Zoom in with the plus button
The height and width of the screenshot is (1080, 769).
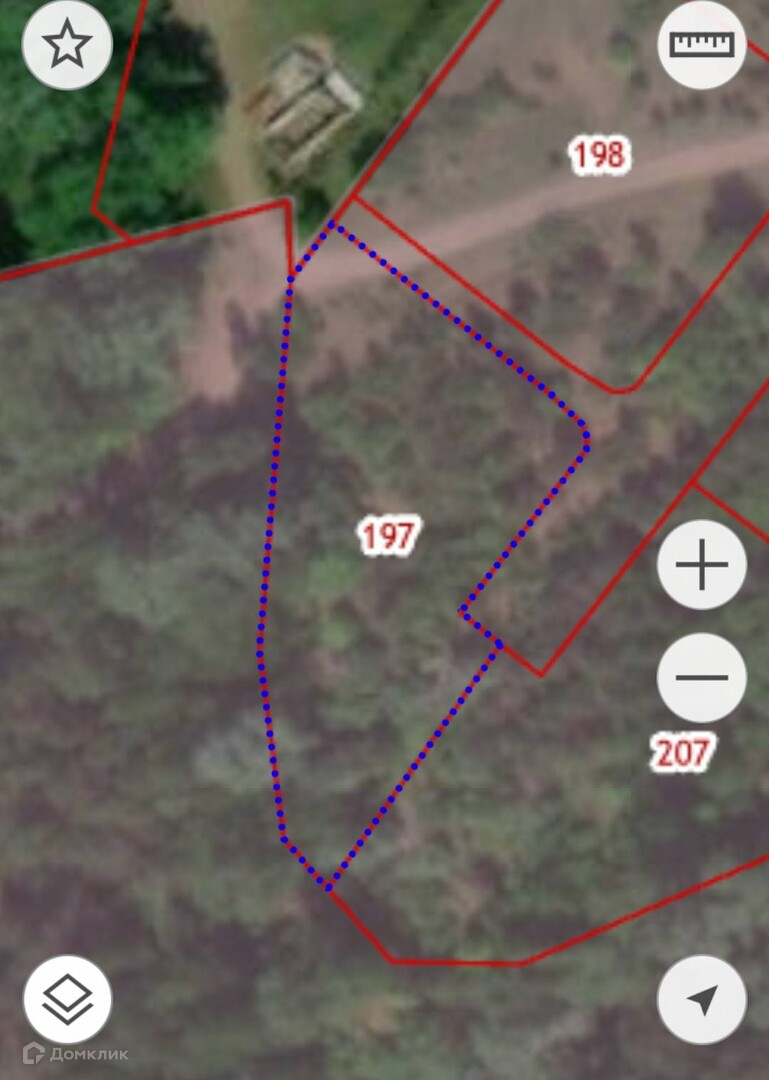[x=702, y=565]
